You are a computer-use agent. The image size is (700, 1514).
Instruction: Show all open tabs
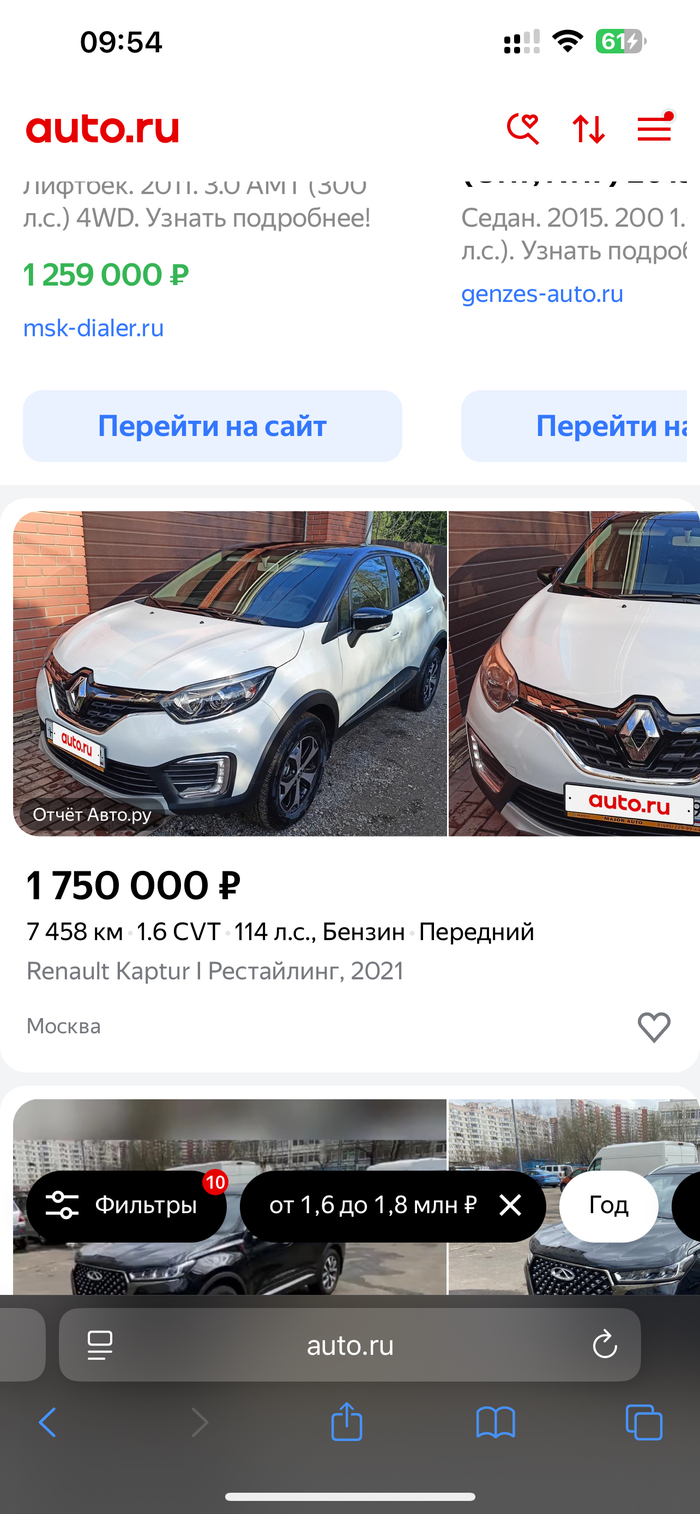tap(643, 1422)
